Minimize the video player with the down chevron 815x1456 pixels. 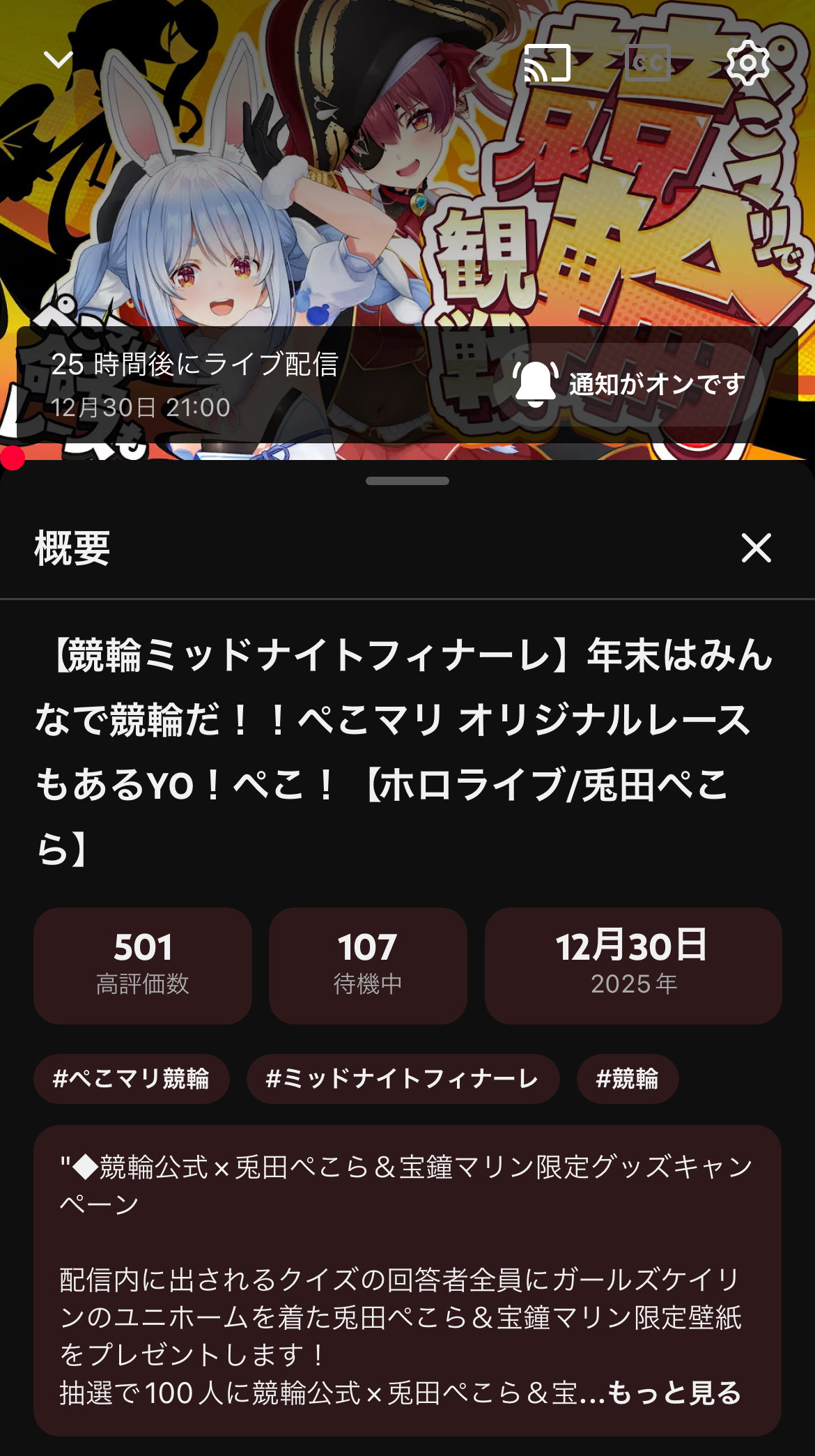[x=59, y=61]
